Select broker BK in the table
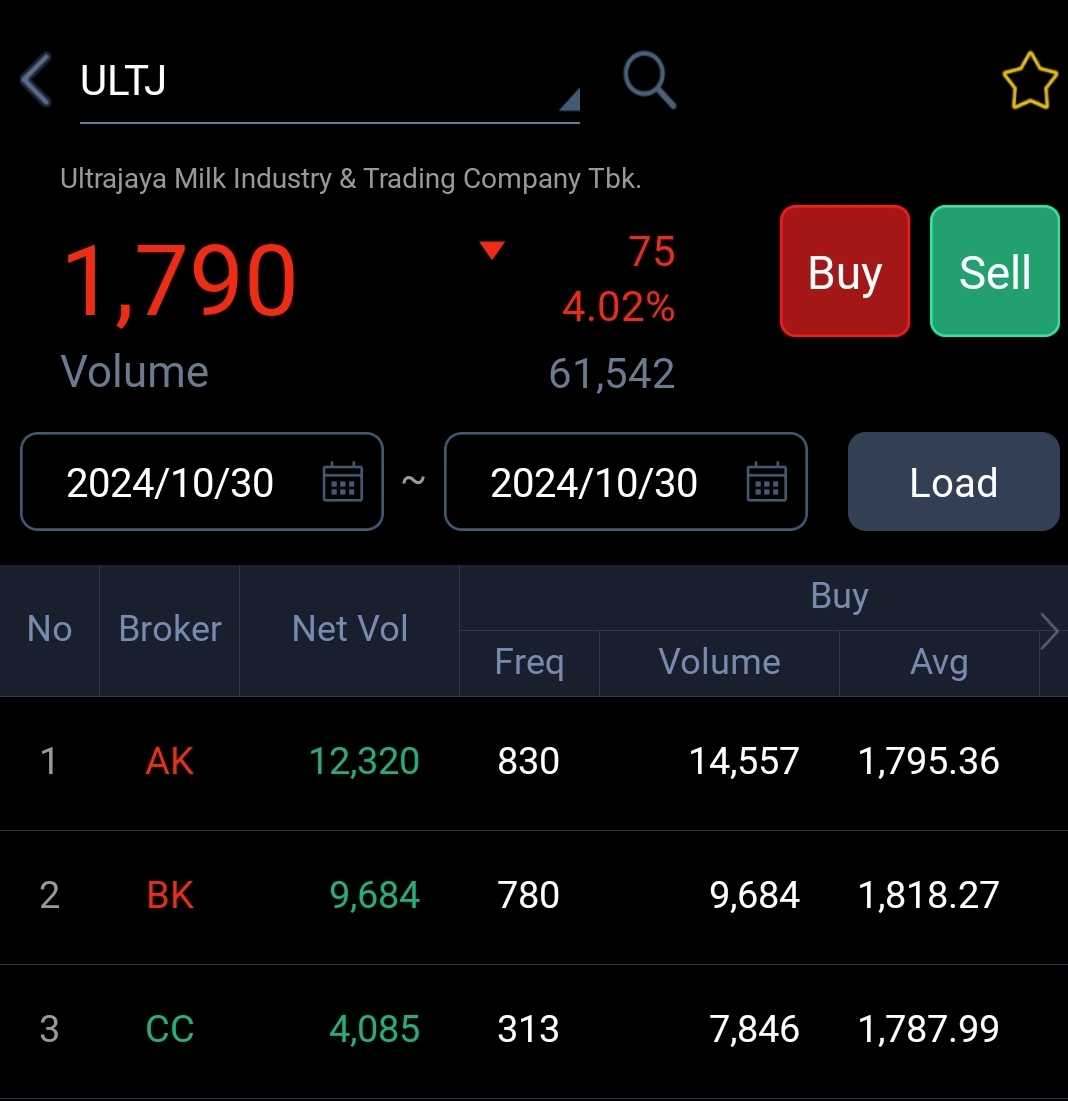The height and width of the screenshot is (1101, 1068). pos(167,896)
